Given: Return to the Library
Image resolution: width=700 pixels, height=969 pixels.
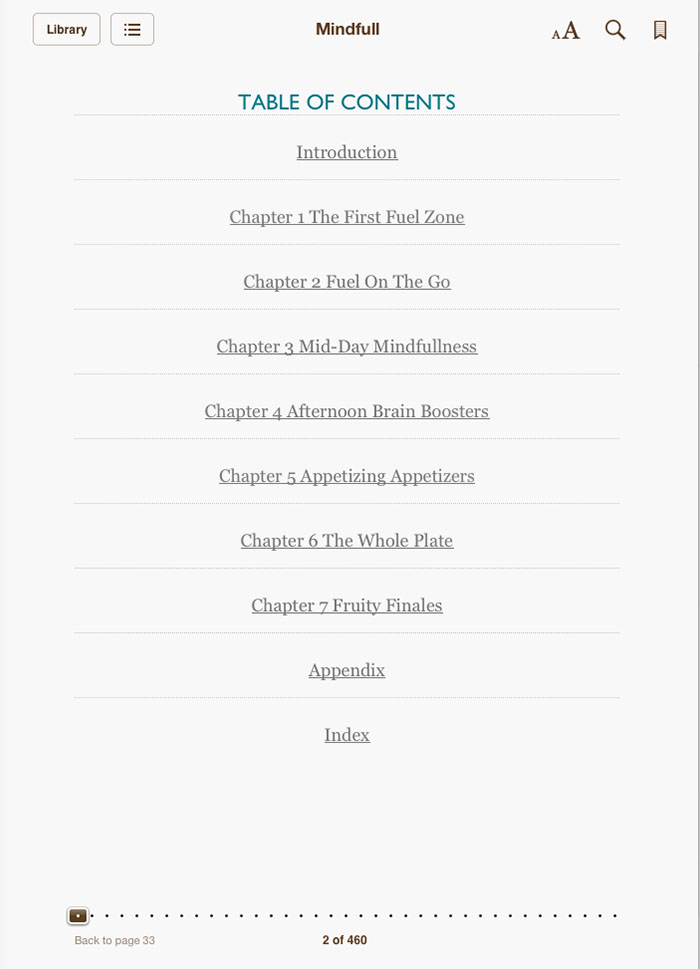Looking at the screenshot, I should (x=66, y=30).
